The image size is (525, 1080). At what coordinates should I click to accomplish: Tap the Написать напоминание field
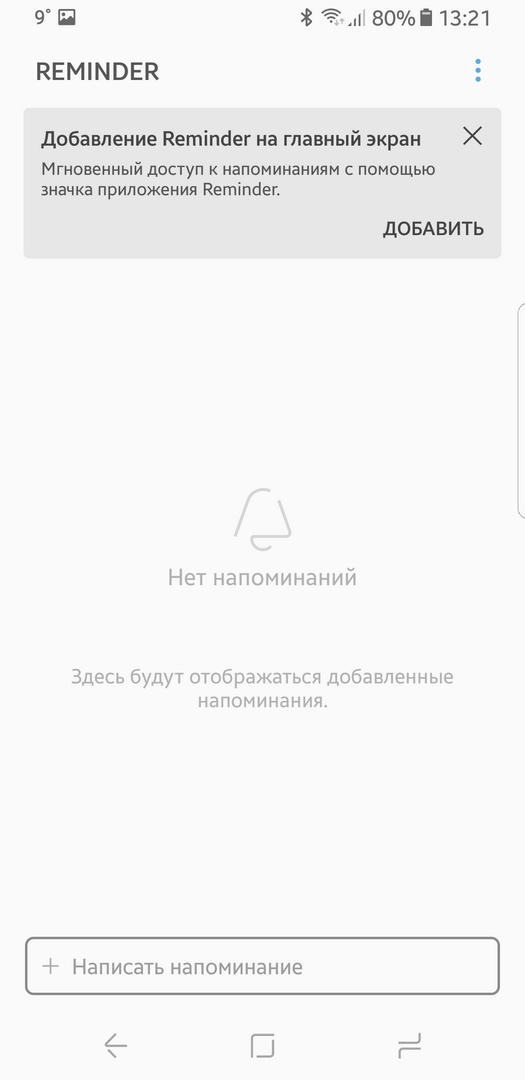[x=262, y=966]
